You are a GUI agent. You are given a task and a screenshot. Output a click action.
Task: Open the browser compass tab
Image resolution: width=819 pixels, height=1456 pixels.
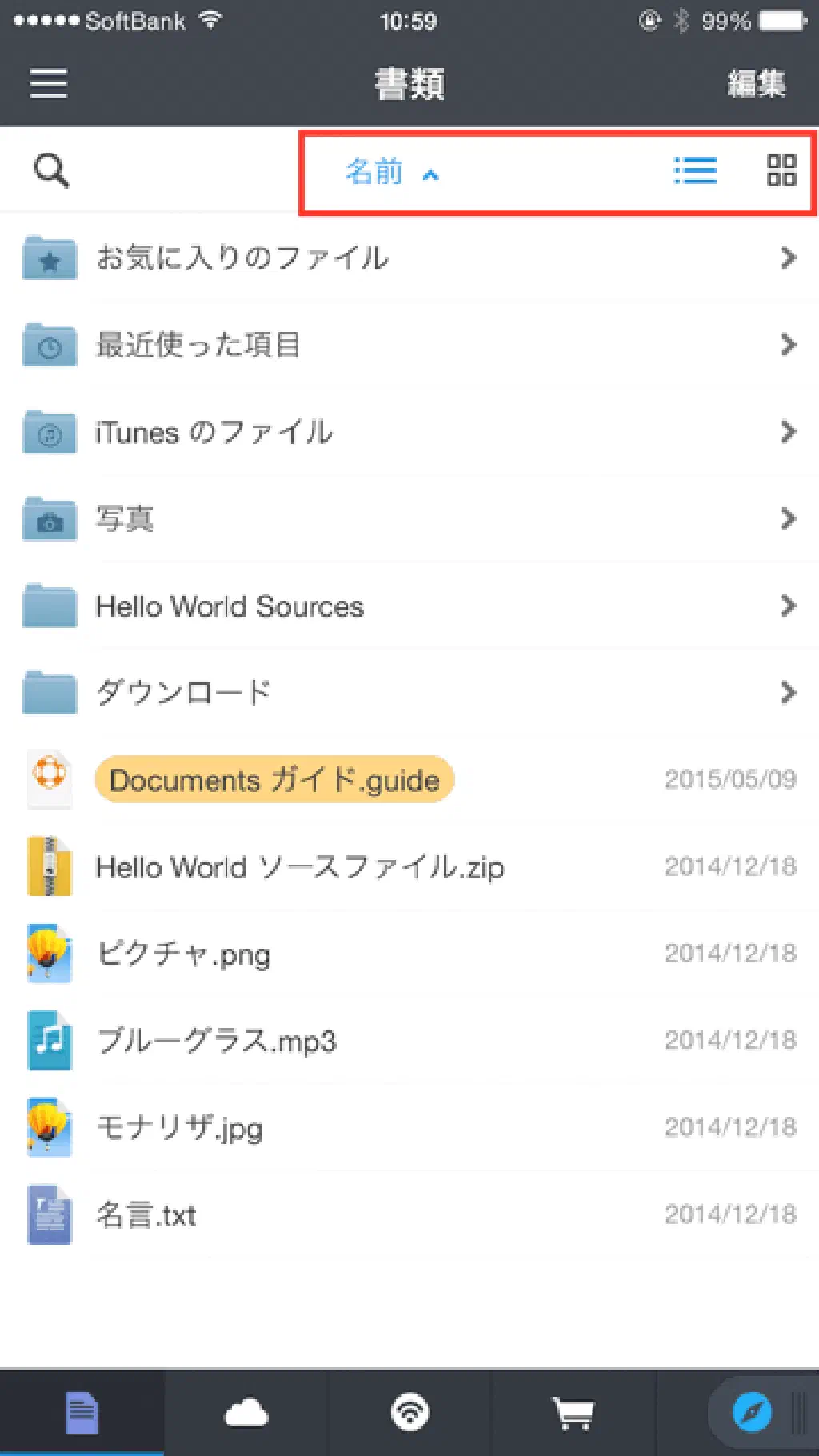[x=752, y=1413]
